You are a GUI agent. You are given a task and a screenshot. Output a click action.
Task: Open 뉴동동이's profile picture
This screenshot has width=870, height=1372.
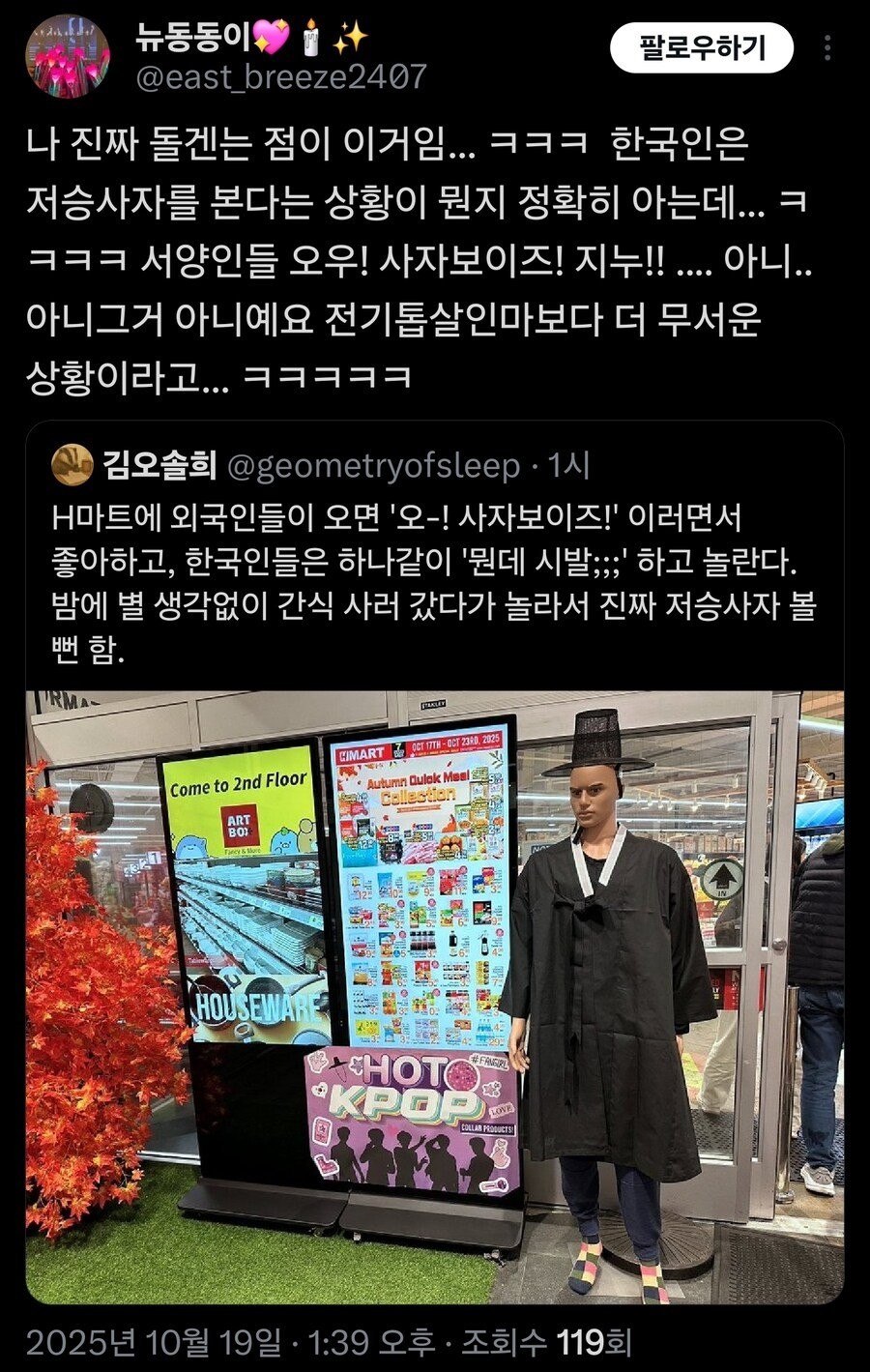click(x=67, y=58)
